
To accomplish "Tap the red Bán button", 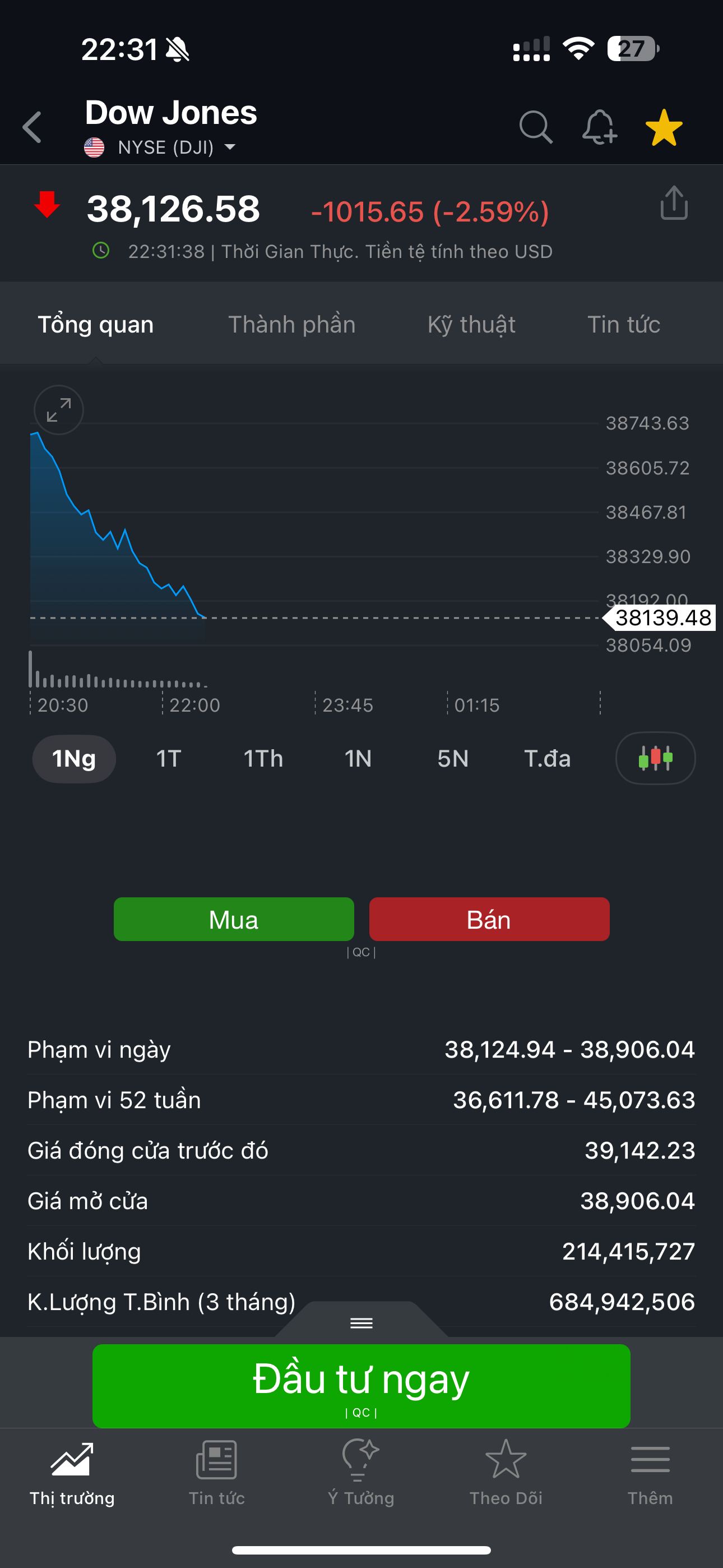I will [x=489, y=919].
